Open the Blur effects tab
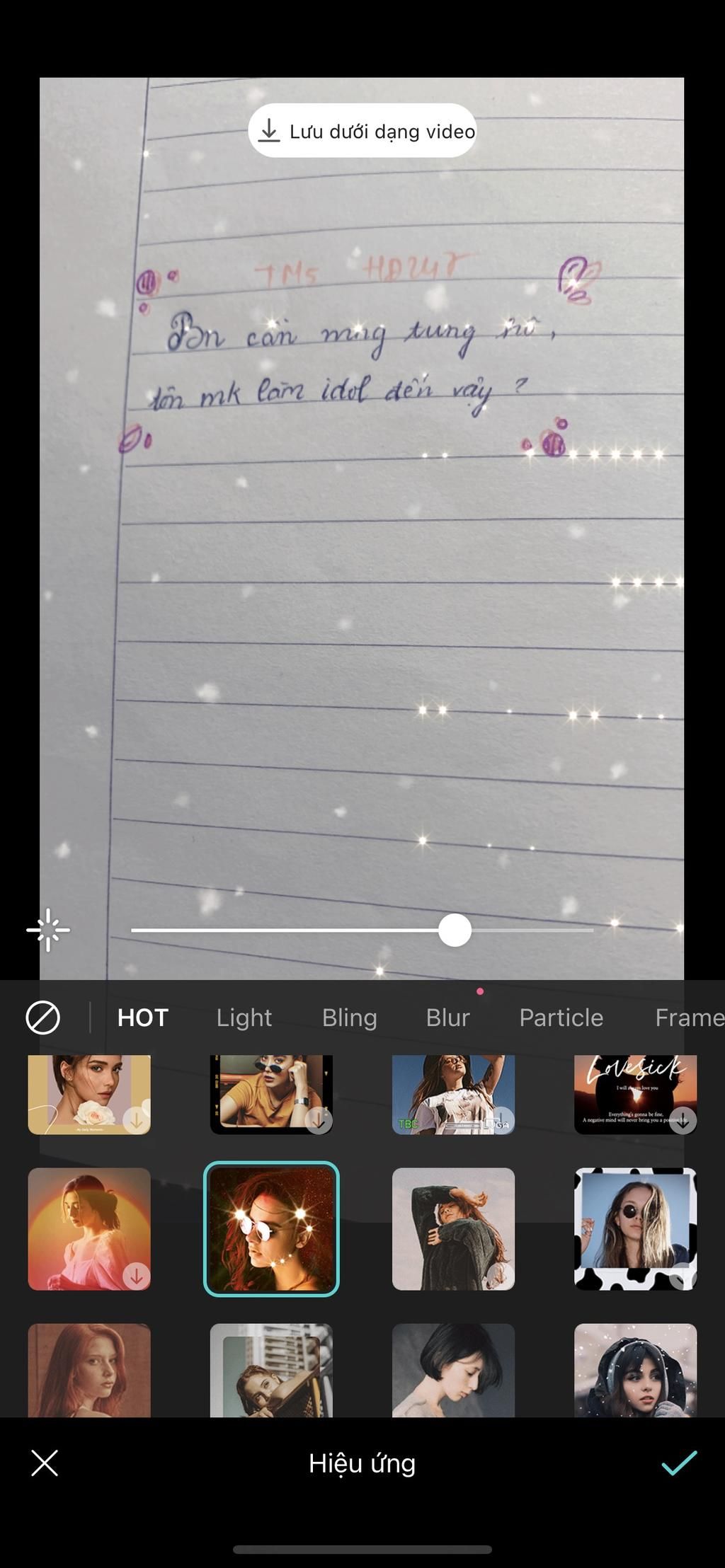 click(447, 1018)
